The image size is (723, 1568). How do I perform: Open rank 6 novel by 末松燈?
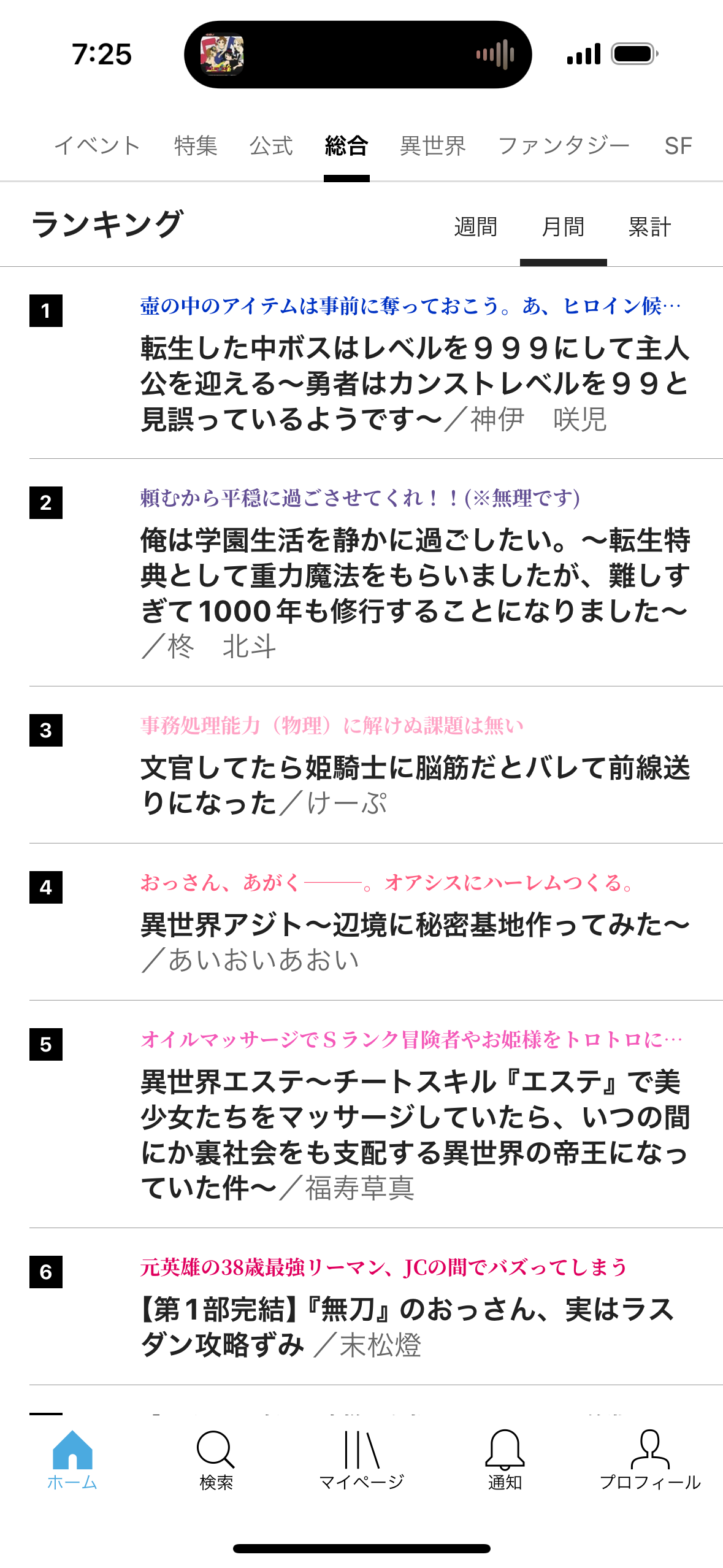tap(408, 1326)
